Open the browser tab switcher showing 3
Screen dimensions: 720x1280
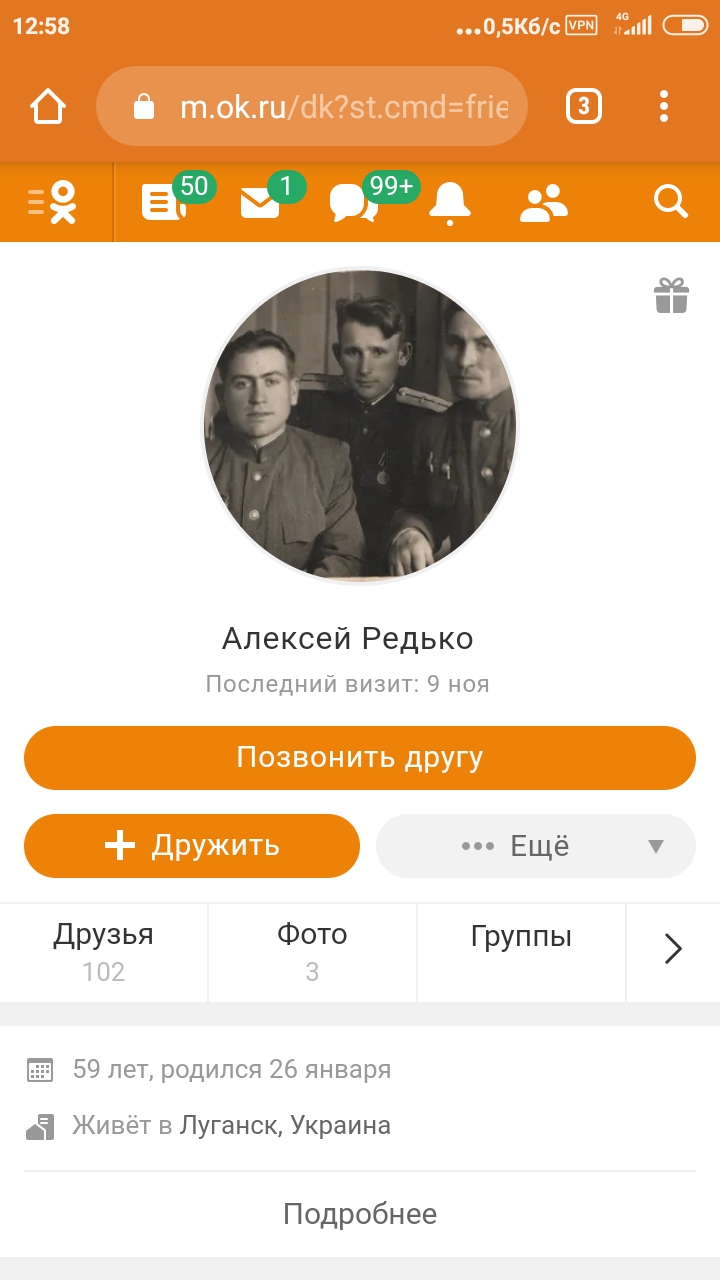pyautogui.click(x=584, y=106)
